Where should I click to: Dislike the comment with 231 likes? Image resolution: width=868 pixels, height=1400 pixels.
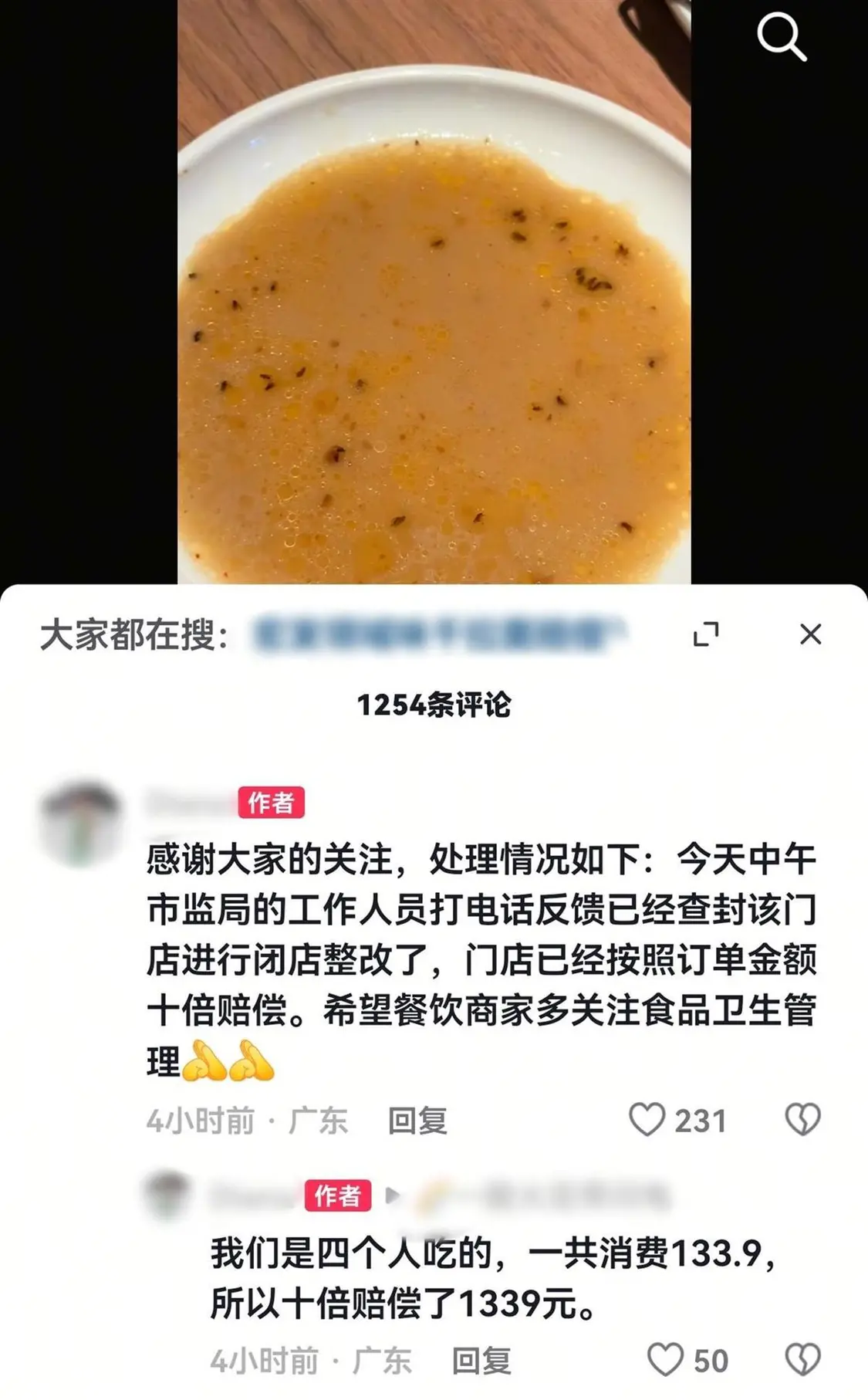(802, 1120)
